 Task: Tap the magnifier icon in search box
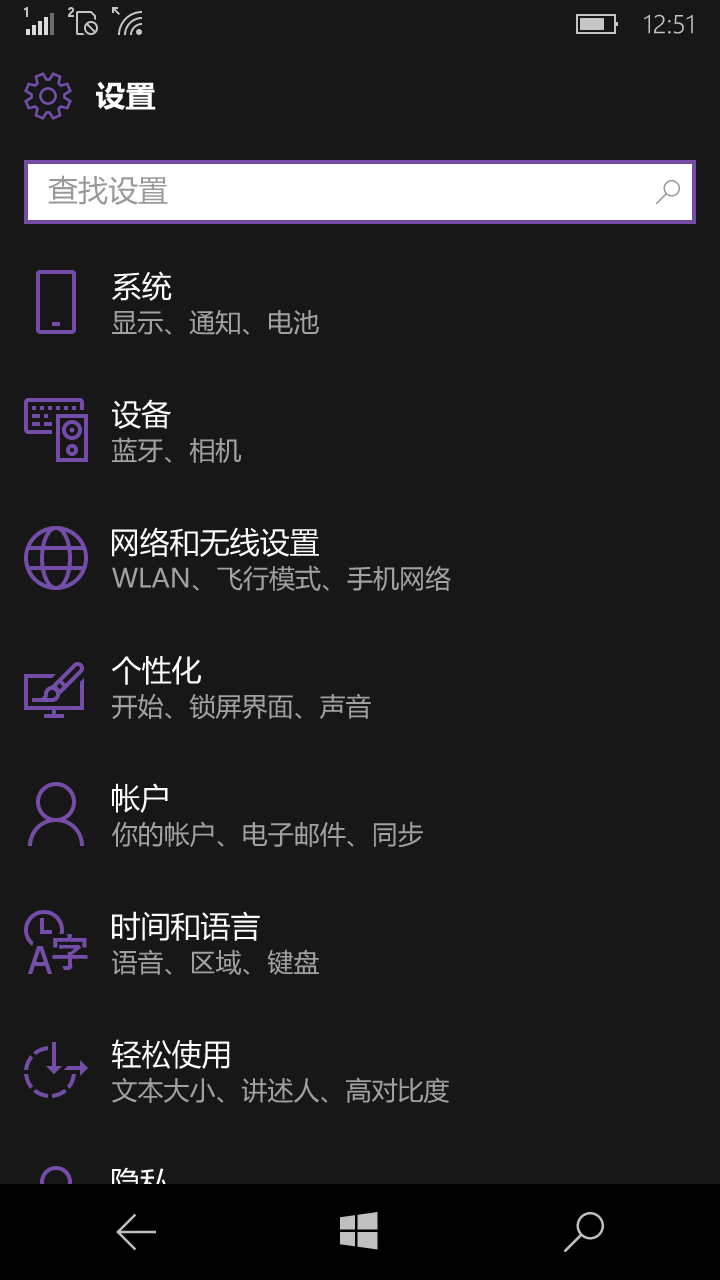pos(667,191)
